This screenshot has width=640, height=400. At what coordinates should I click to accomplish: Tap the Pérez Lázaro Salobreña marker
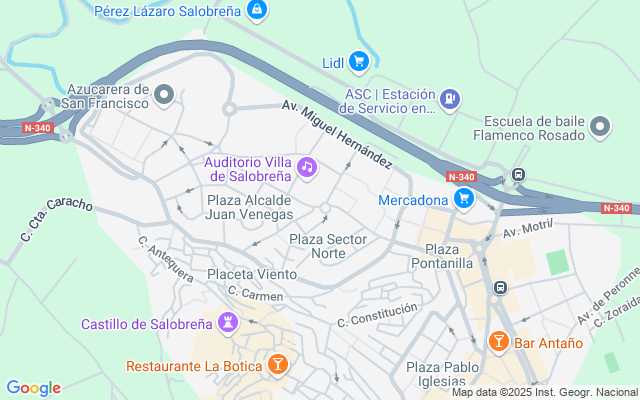point(257,10)
